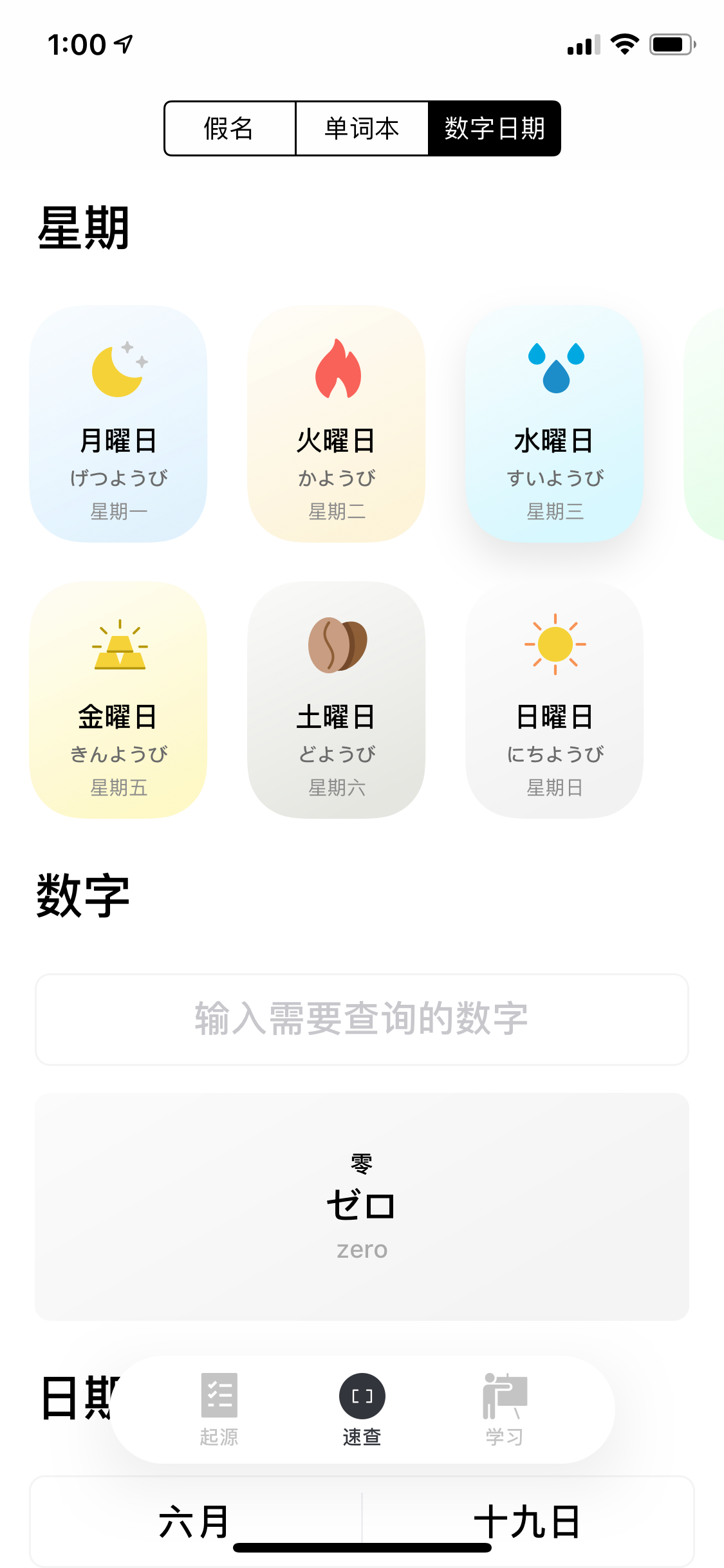Open the 金曜日 card
The image size is (724, 1568).
tap(118, 700)
